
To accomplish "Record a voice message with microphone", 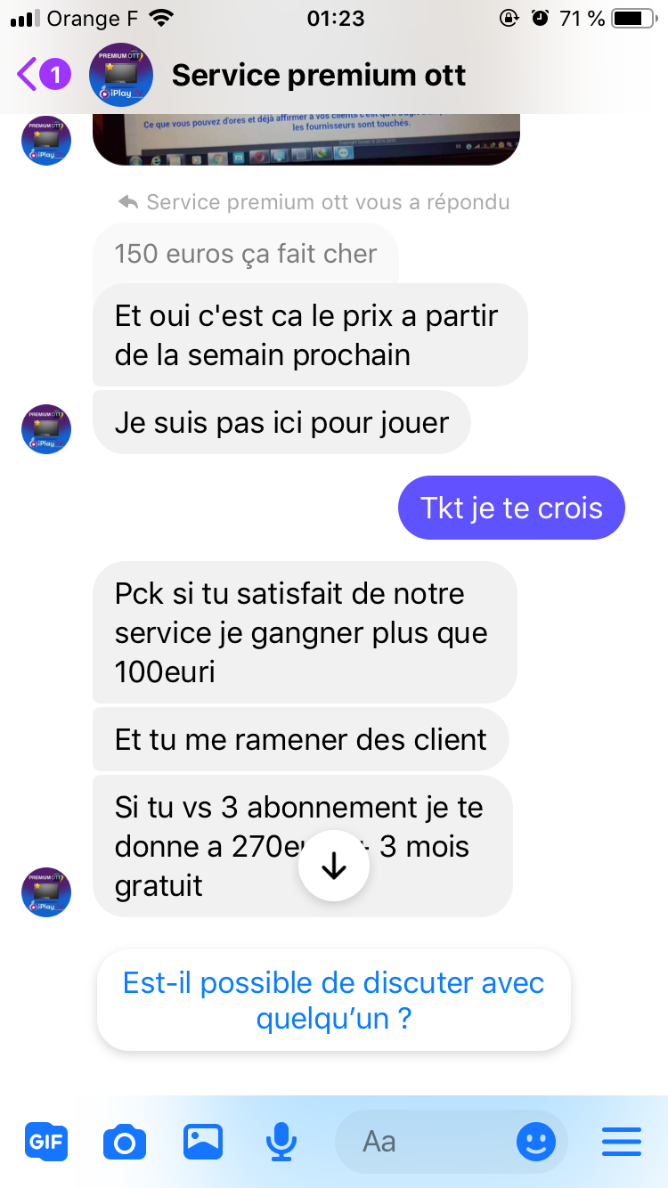I will tap(281, 1141).
